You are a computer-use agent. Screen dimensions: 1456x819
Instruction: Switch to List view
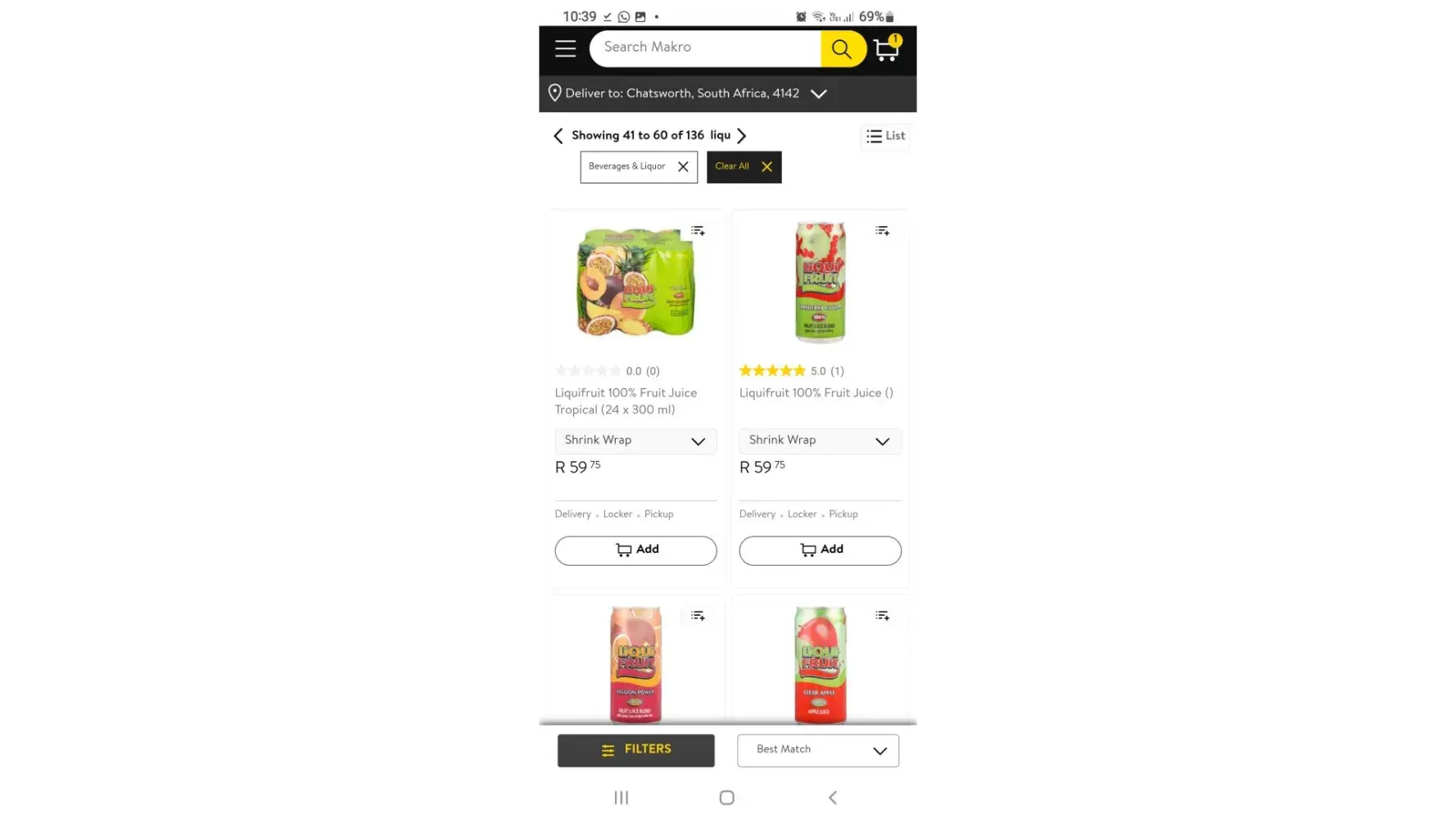click(x=885, y=136)
